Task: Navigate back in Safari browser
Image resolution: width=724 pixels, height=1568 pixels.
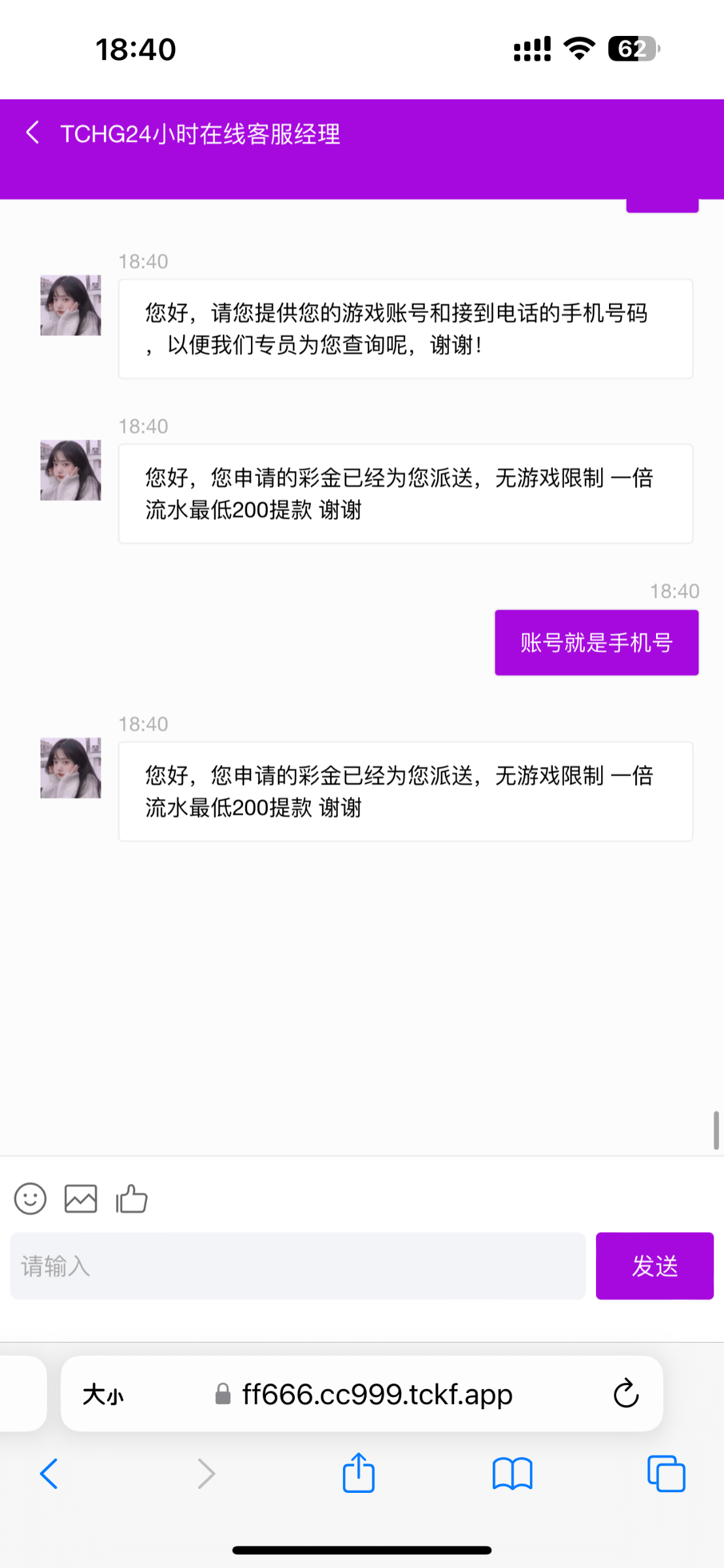Action: tap(49, 1474)
